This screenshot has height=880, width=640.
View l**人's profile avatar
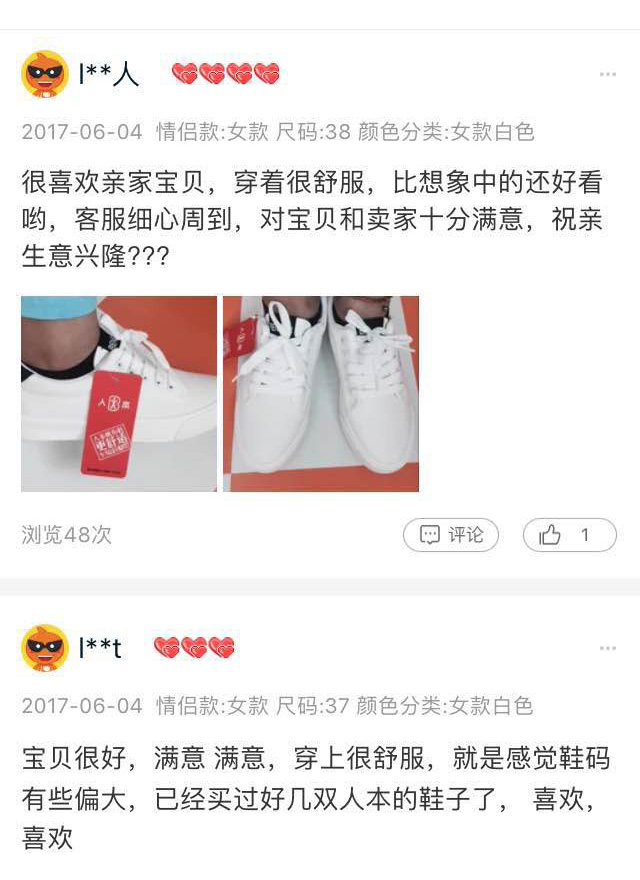tap(45, 74)
